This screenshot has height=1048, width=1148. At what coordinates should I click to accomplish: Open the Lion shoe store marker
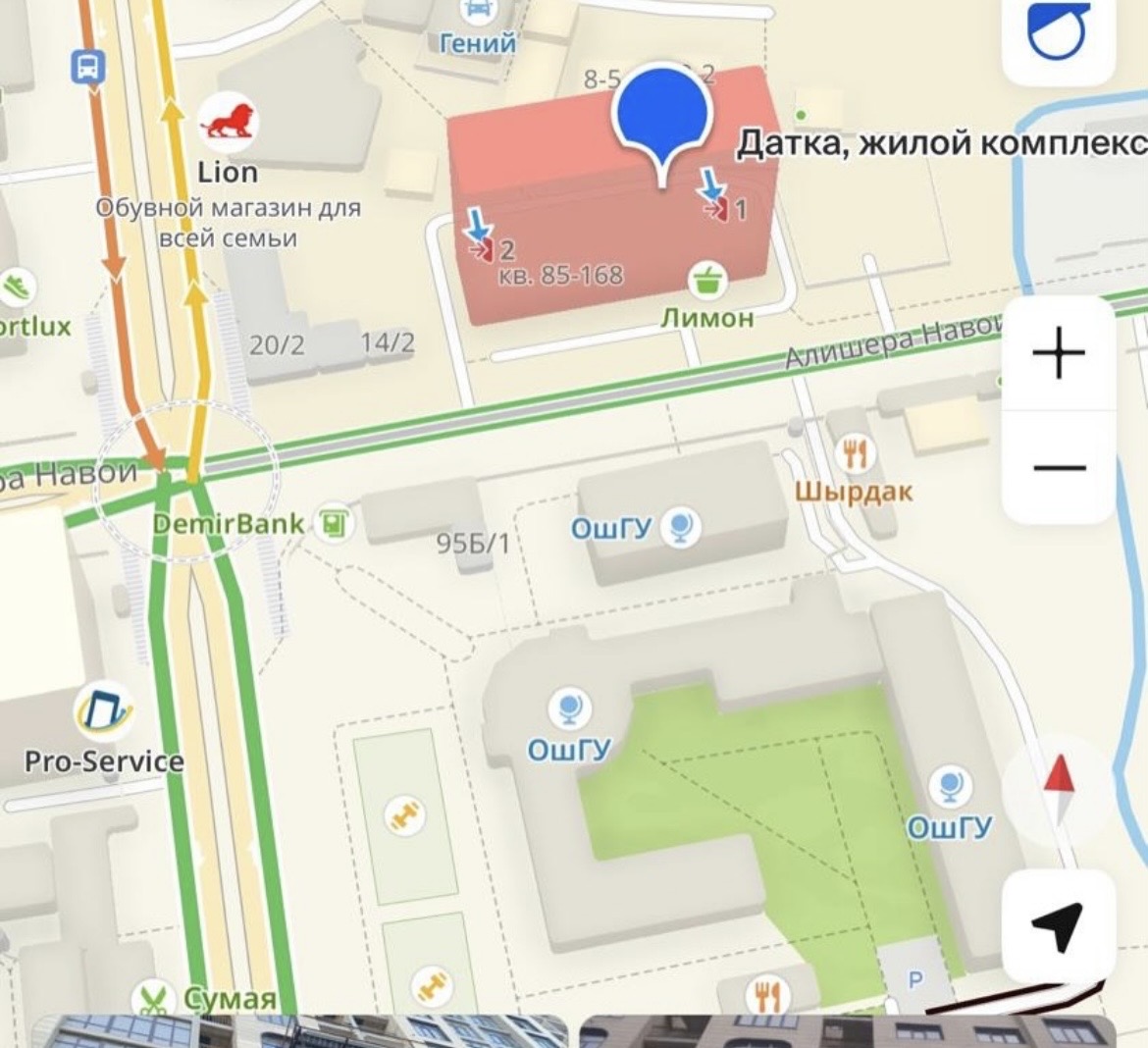[x=228, y=123]
